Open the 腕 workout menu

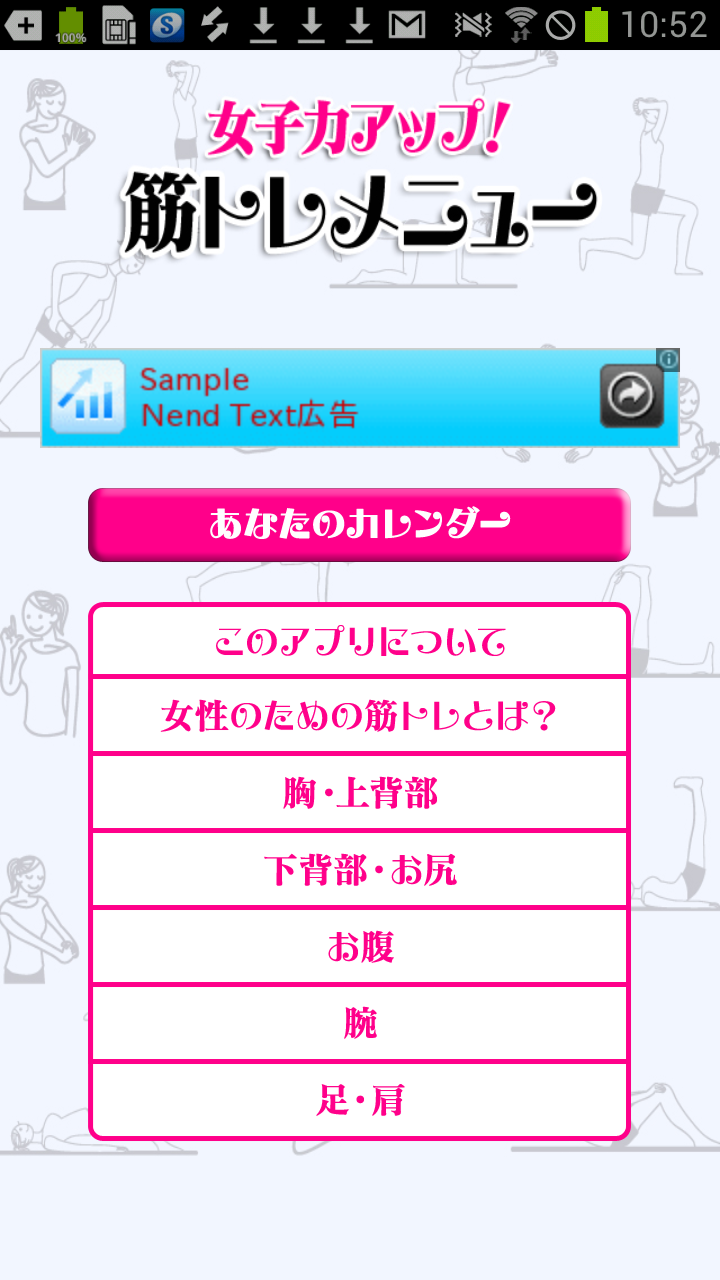[x=359, y=1024]
